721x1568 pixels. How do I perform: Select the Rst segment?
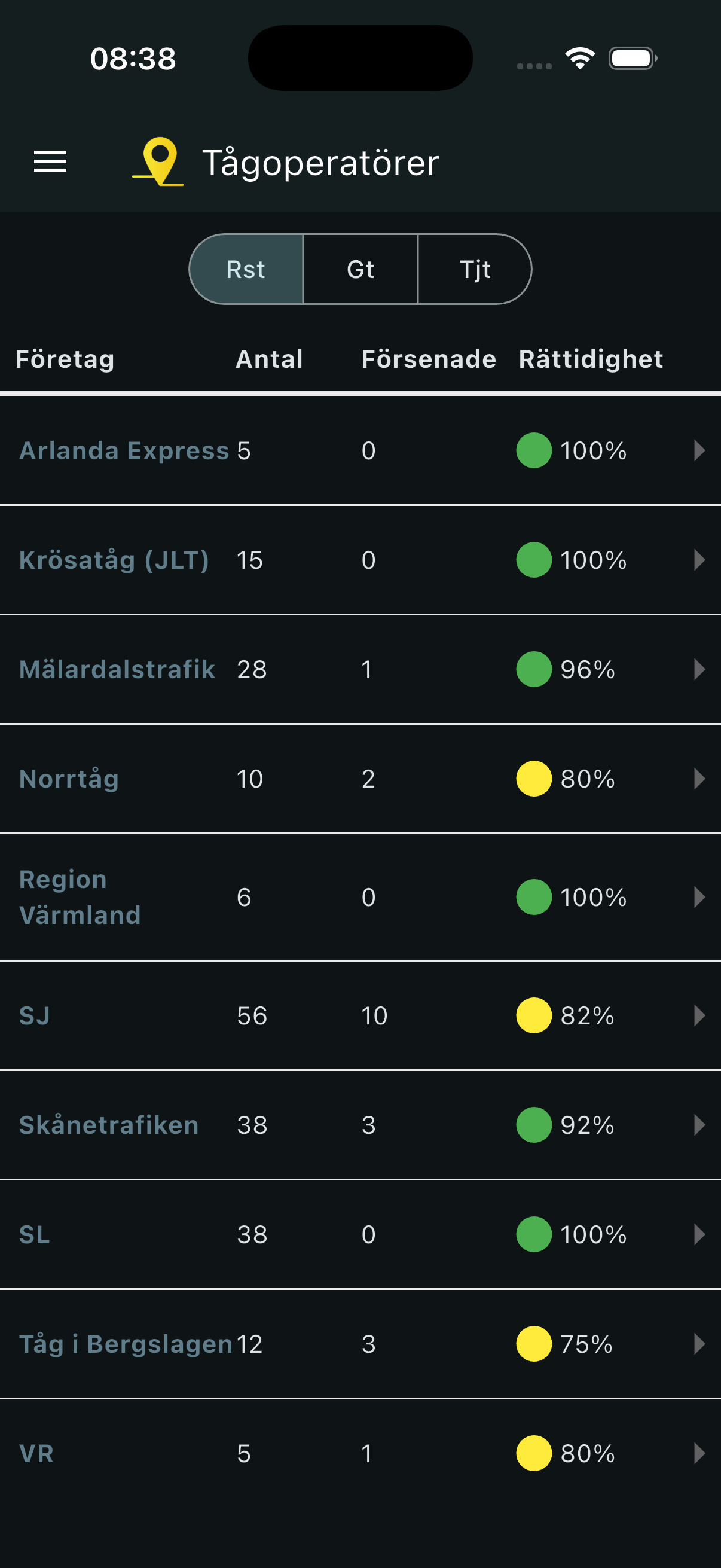[246, 269]
